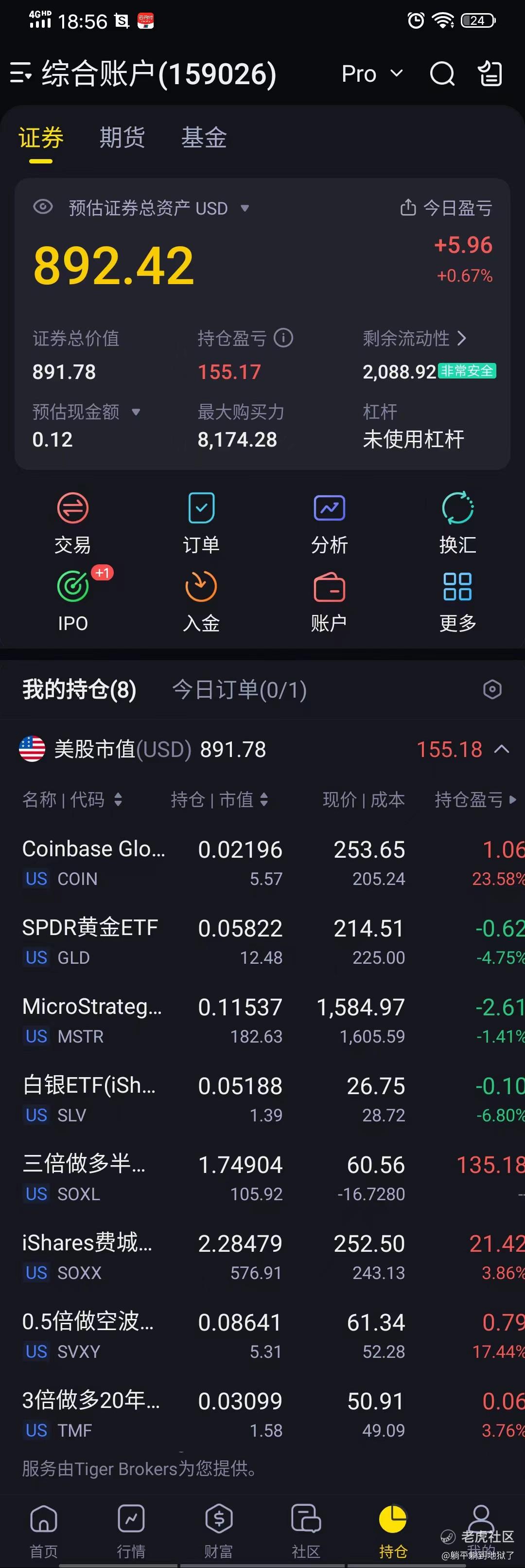Hide asset values with the eye icon
The image size is (525, 1568).
(43, 207)
